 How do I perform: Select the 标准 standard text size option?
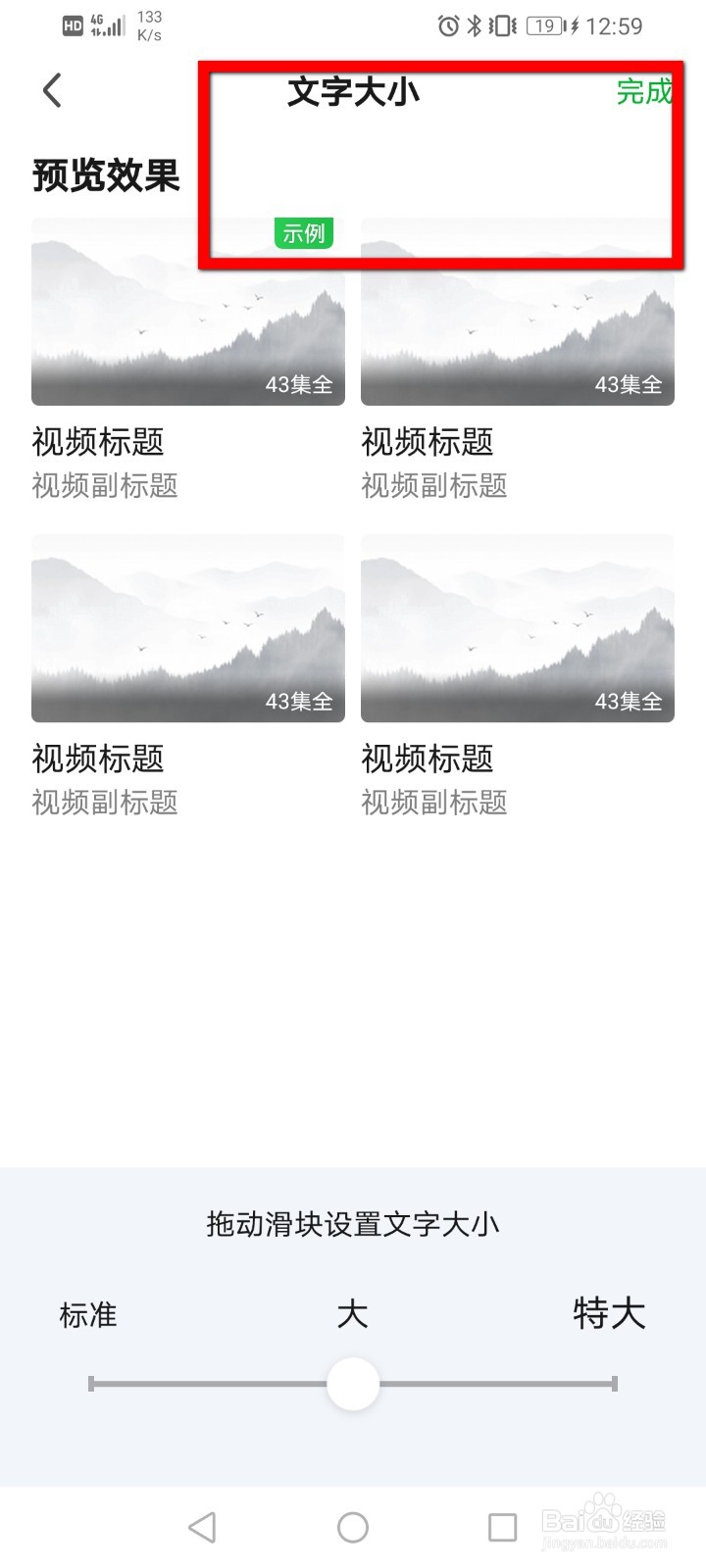pos(89,1314)
